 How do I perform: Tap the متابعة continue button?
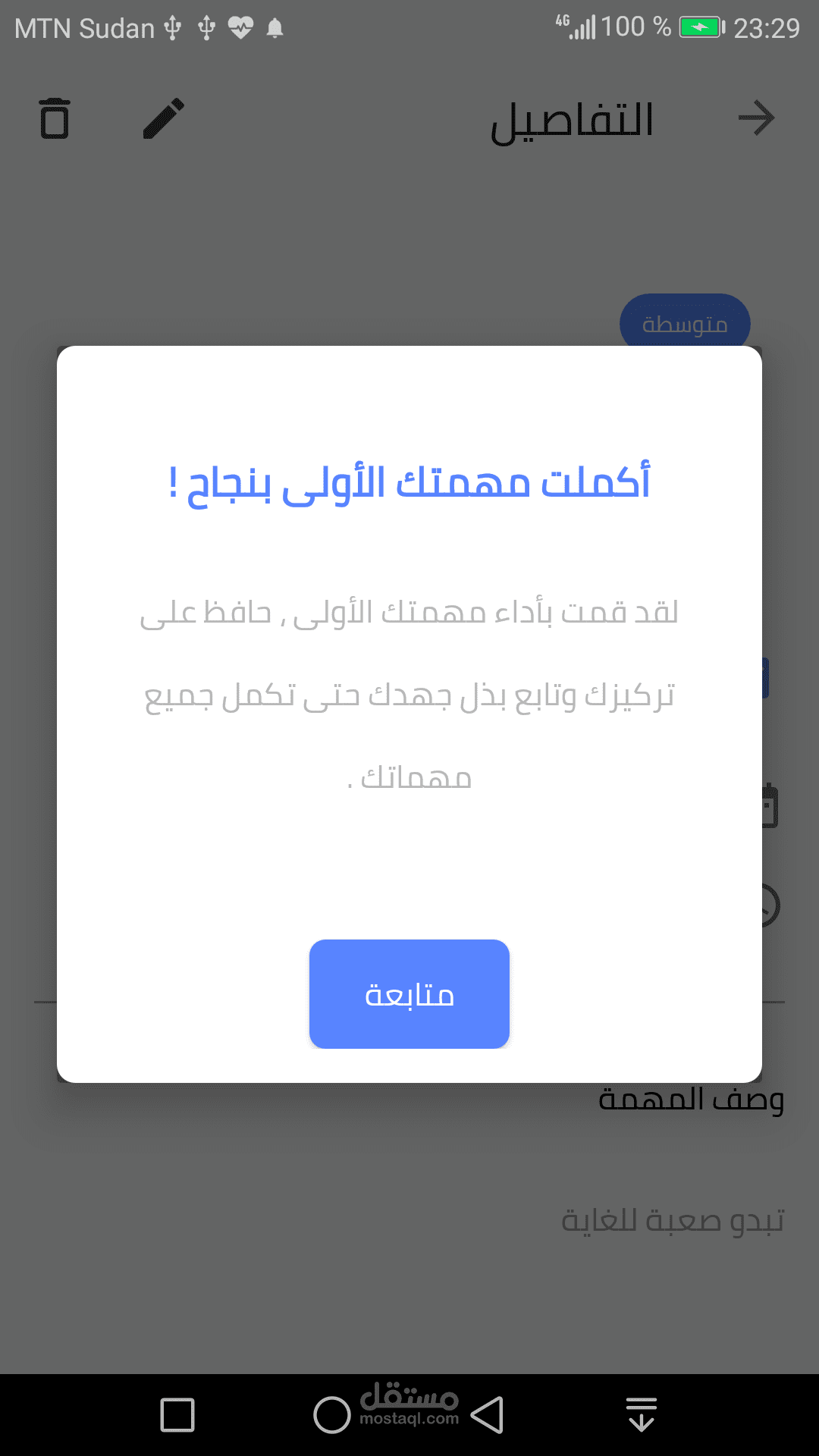click(x=409, y=993)
